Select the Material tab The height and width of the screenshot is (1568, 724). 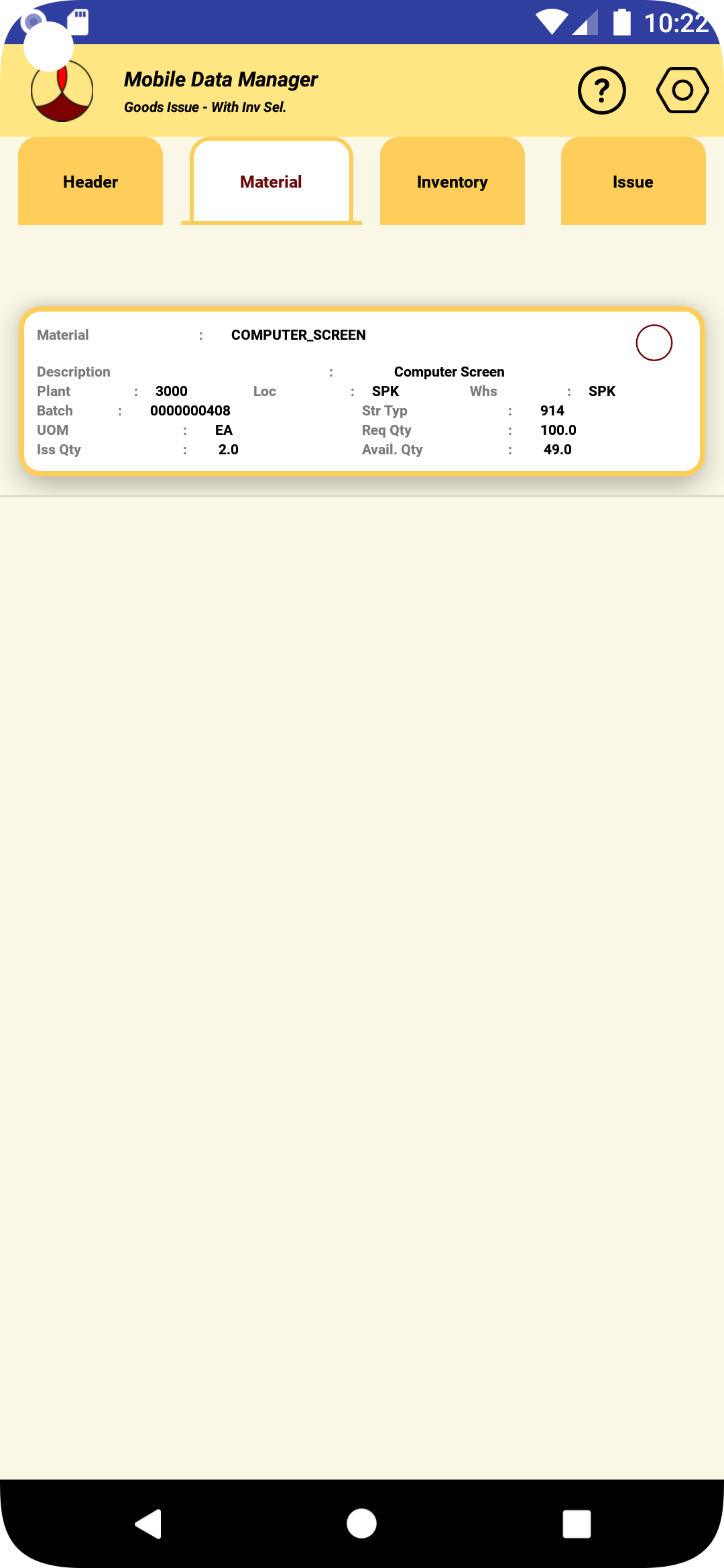tap(271, 182)
